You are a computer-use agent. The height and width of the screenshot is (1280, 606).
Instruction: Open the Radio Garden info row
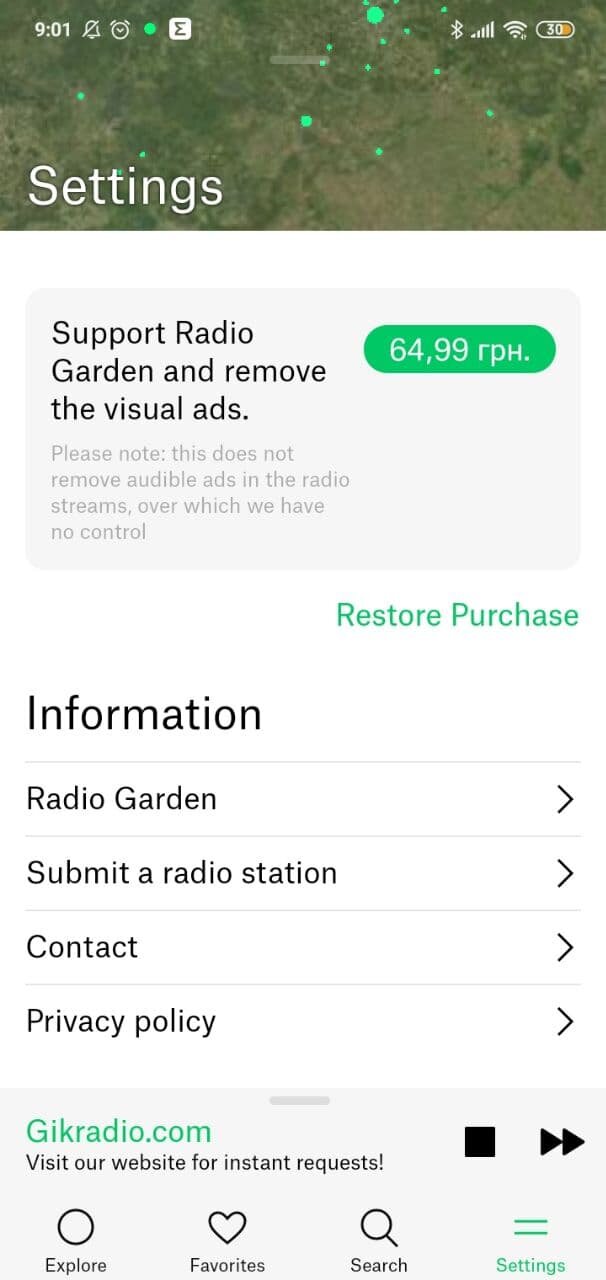pyautogui.click(x=302, y=799)
